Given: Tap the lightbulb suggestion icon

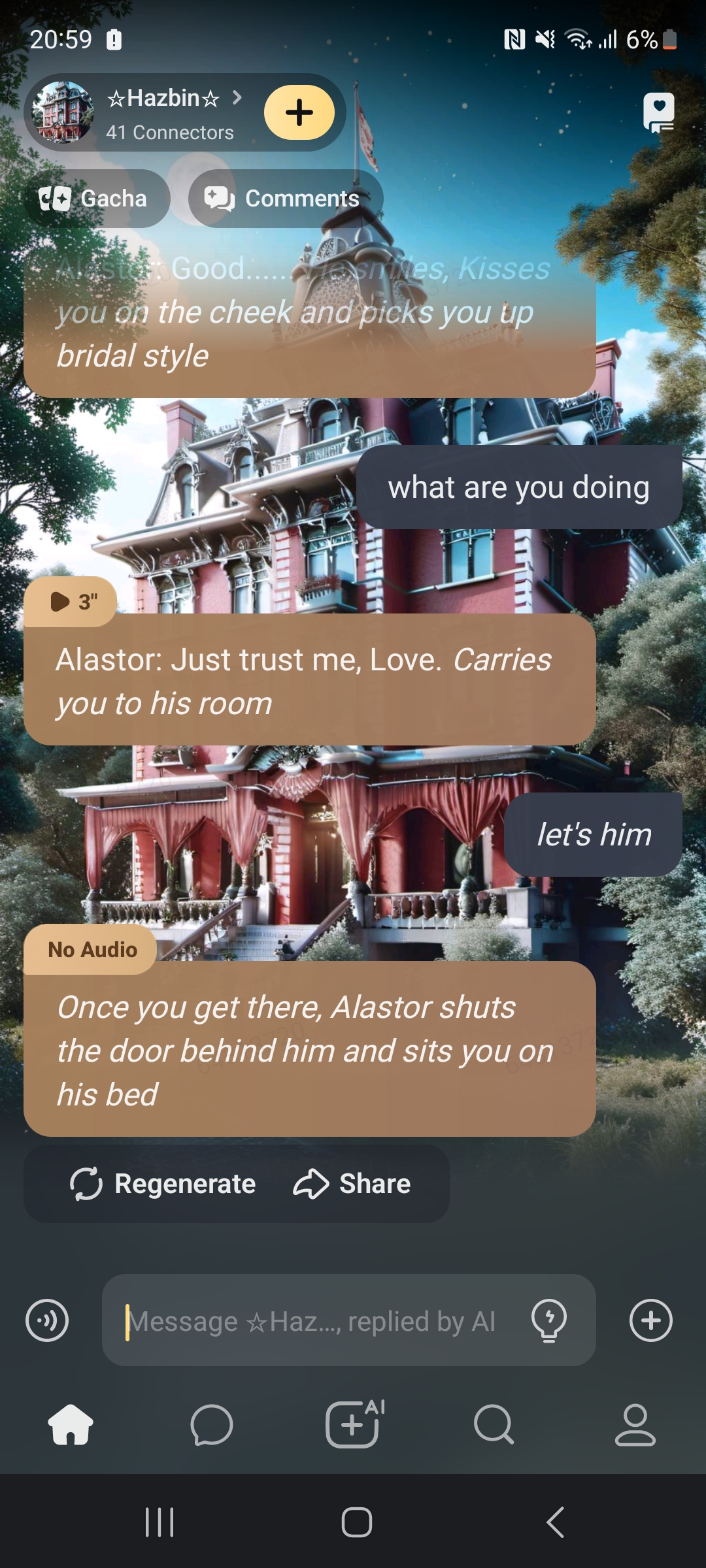Looking at the screenshot, I should point(549,1320).
